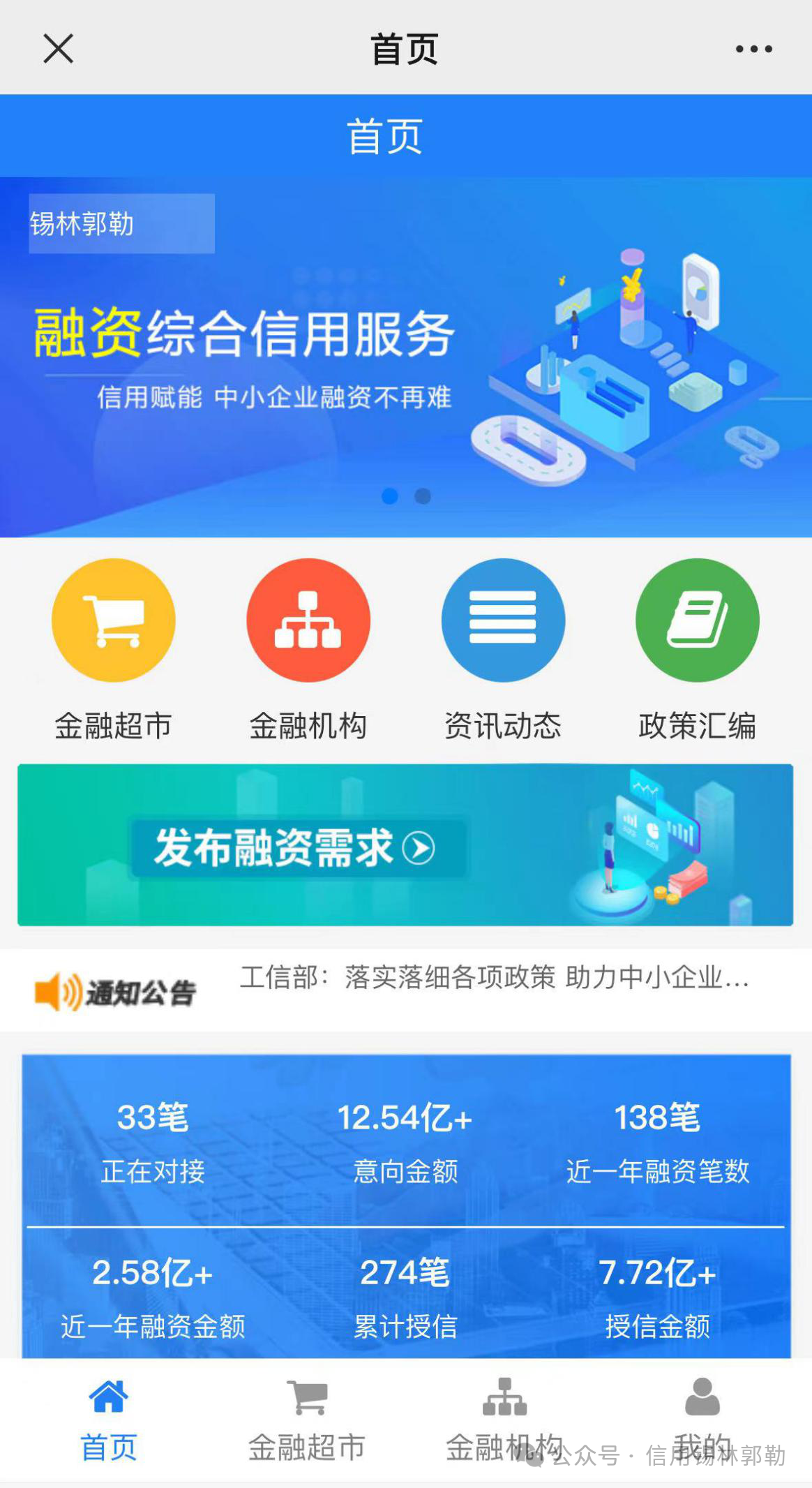This screenshot has width=812, height=1488.
Task: Open 政策汇编 policy shortcut
Action: [697, 620]
